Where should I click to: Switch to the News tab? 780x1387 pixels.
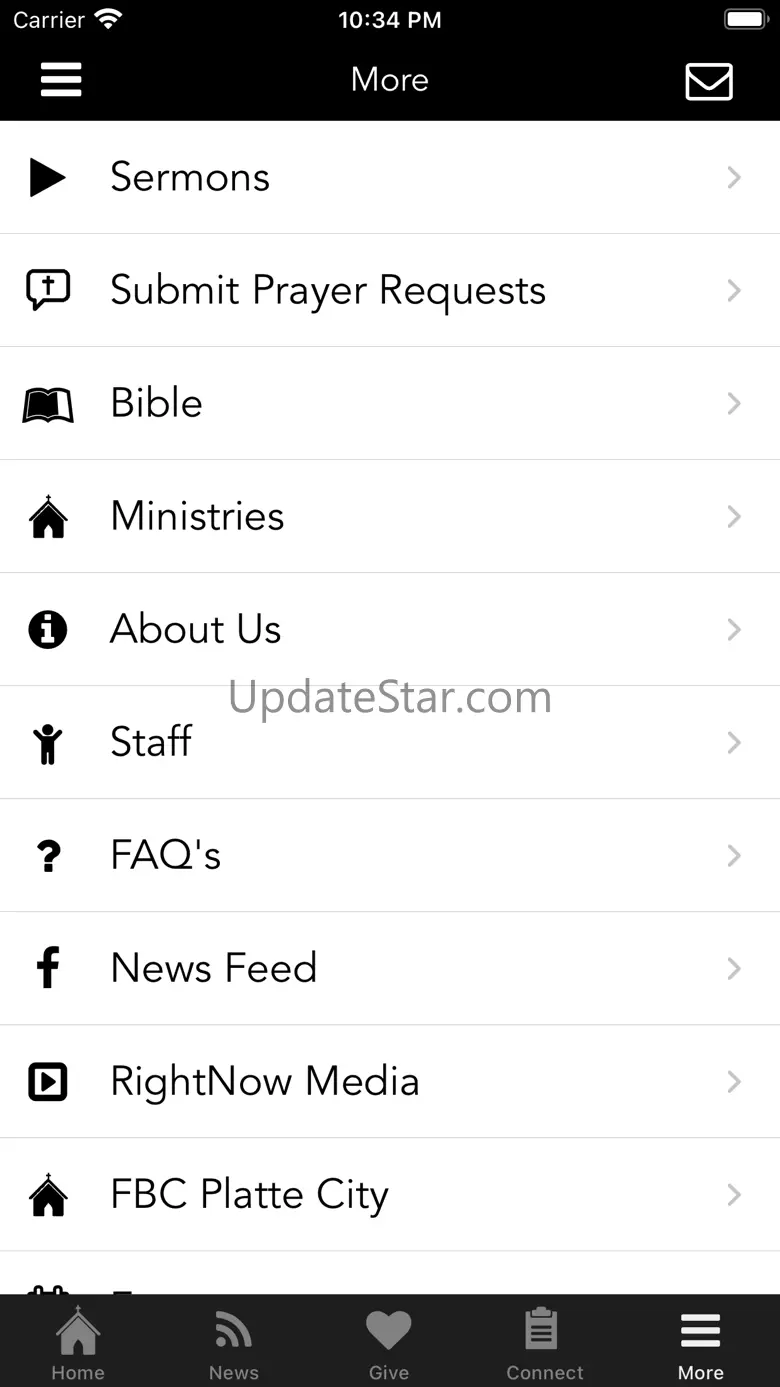click(x=234, y=1342)
